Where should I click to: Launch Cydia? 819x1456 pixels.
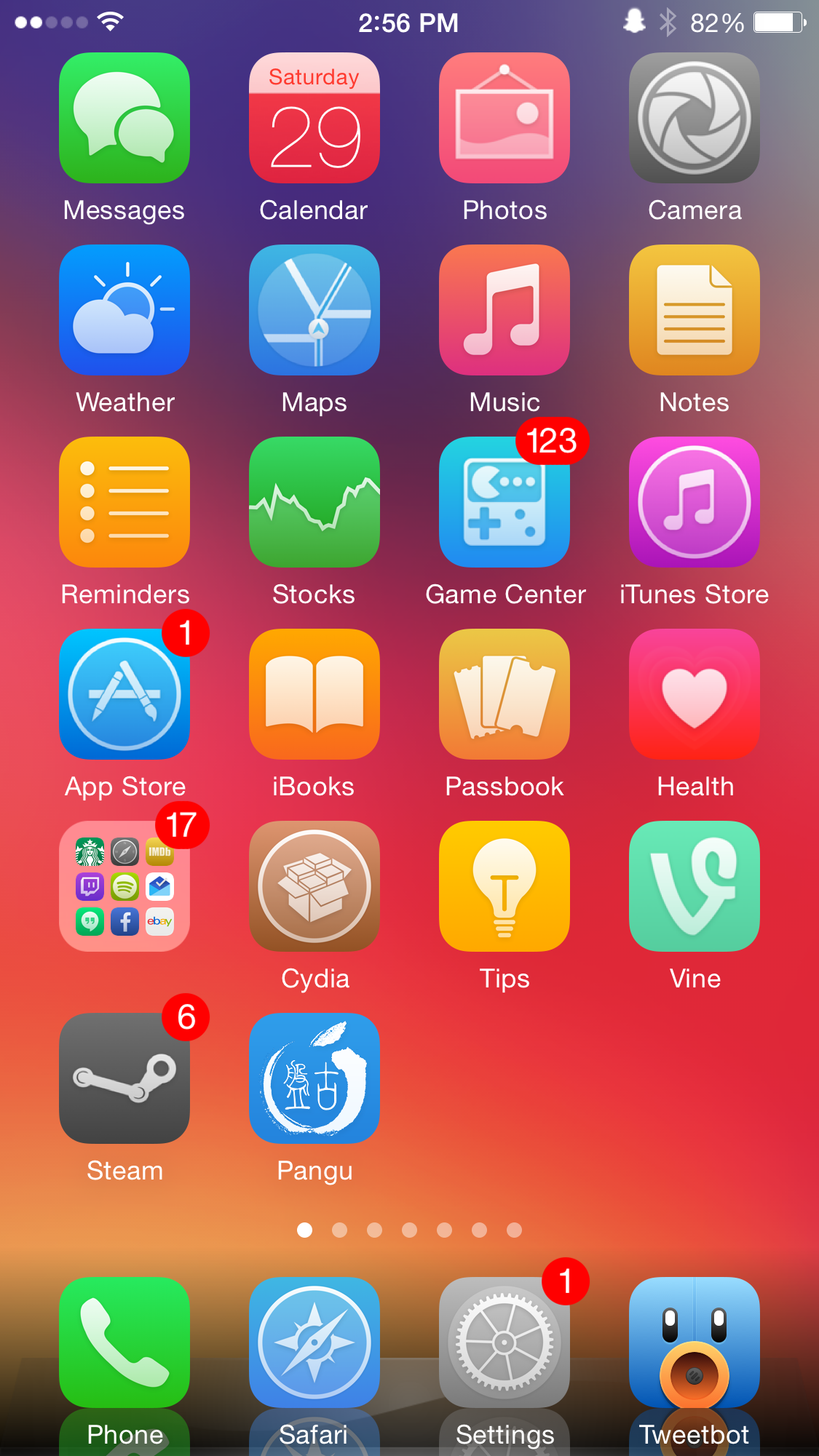pos(314,886)
